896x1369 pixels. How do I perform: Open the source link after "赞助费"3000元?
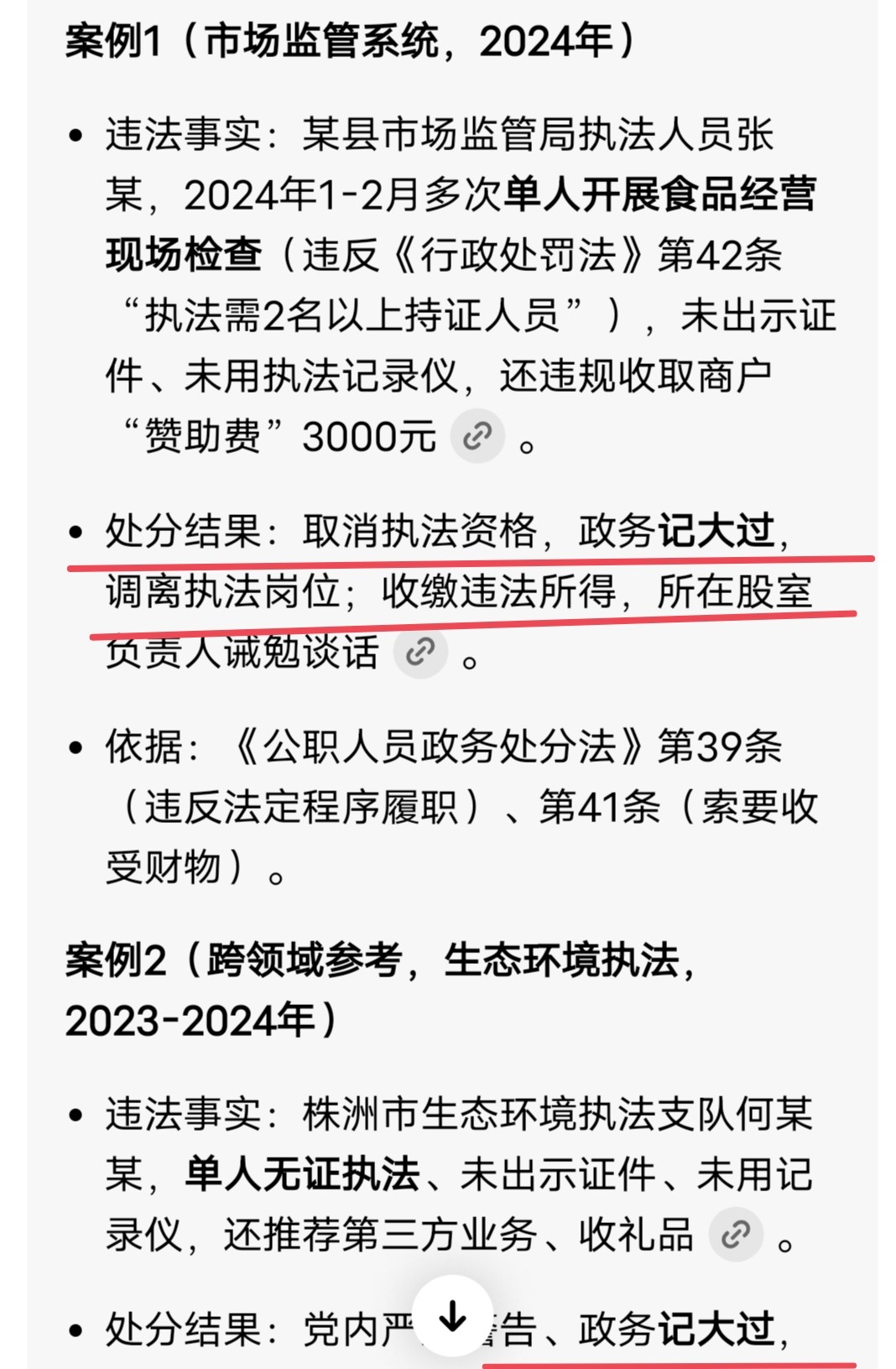click(477, 436)
